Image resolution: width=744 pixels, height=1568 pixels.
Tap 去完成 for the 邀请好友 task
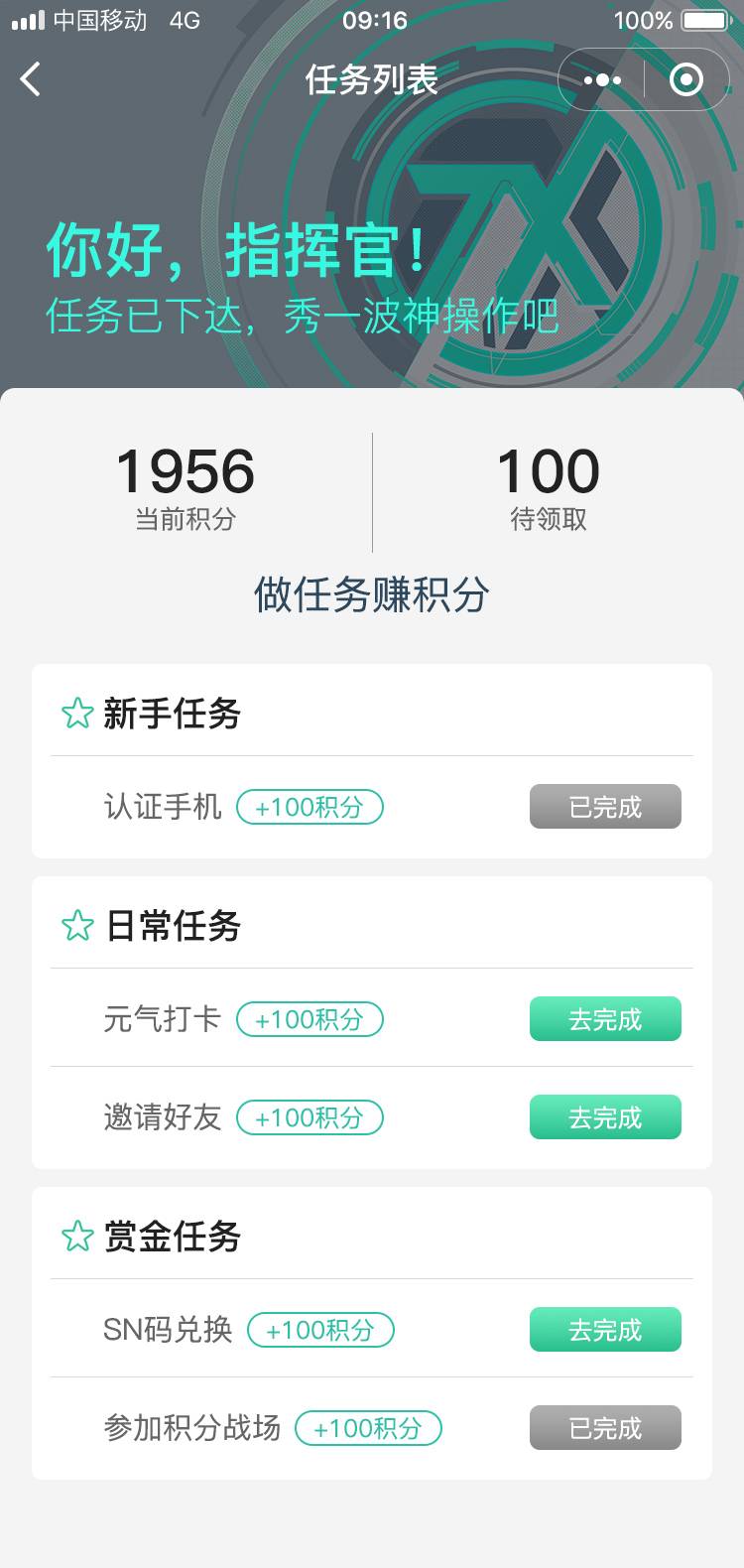605,1117
